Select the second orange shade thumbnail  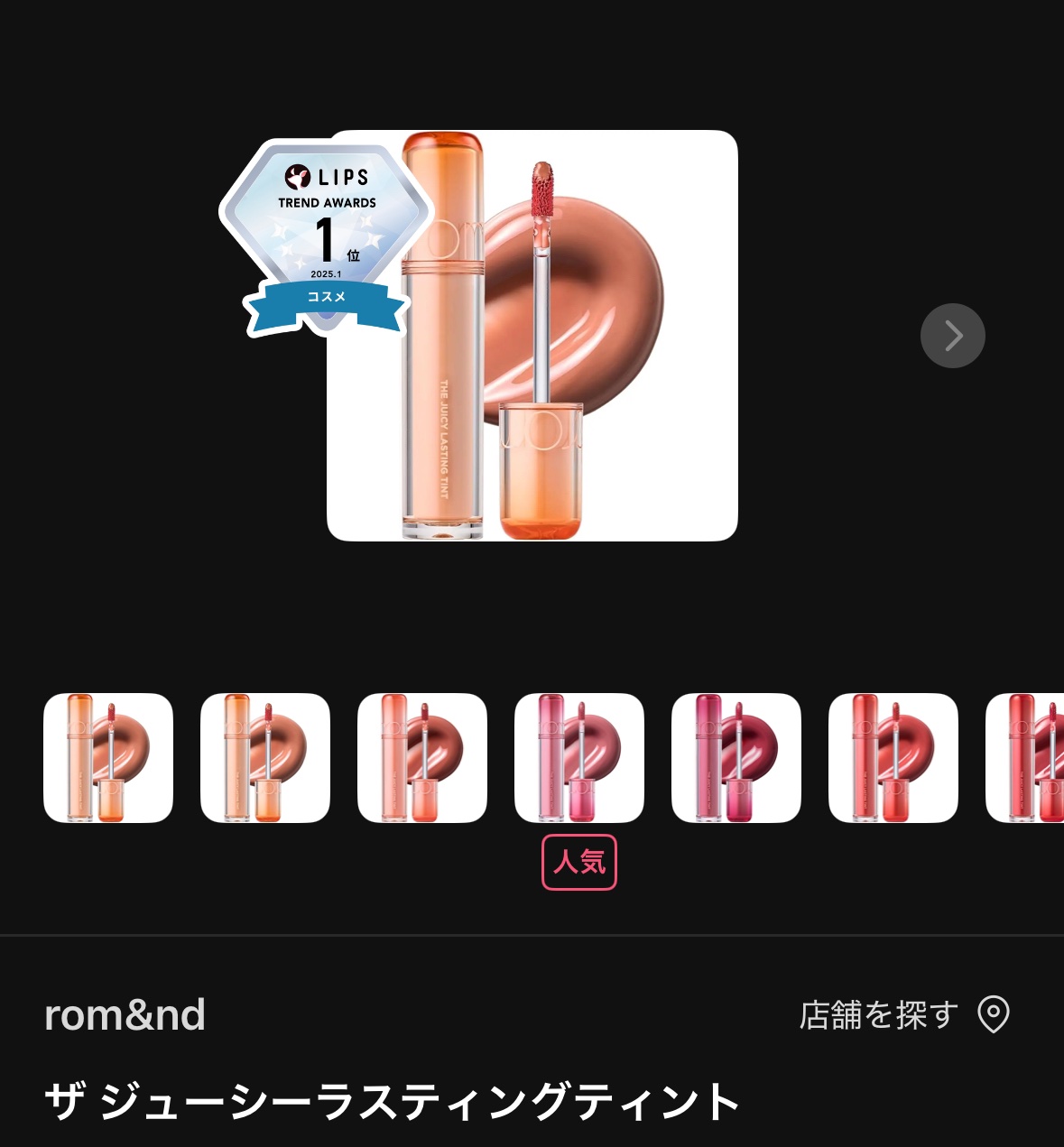(x=265, y=758)
